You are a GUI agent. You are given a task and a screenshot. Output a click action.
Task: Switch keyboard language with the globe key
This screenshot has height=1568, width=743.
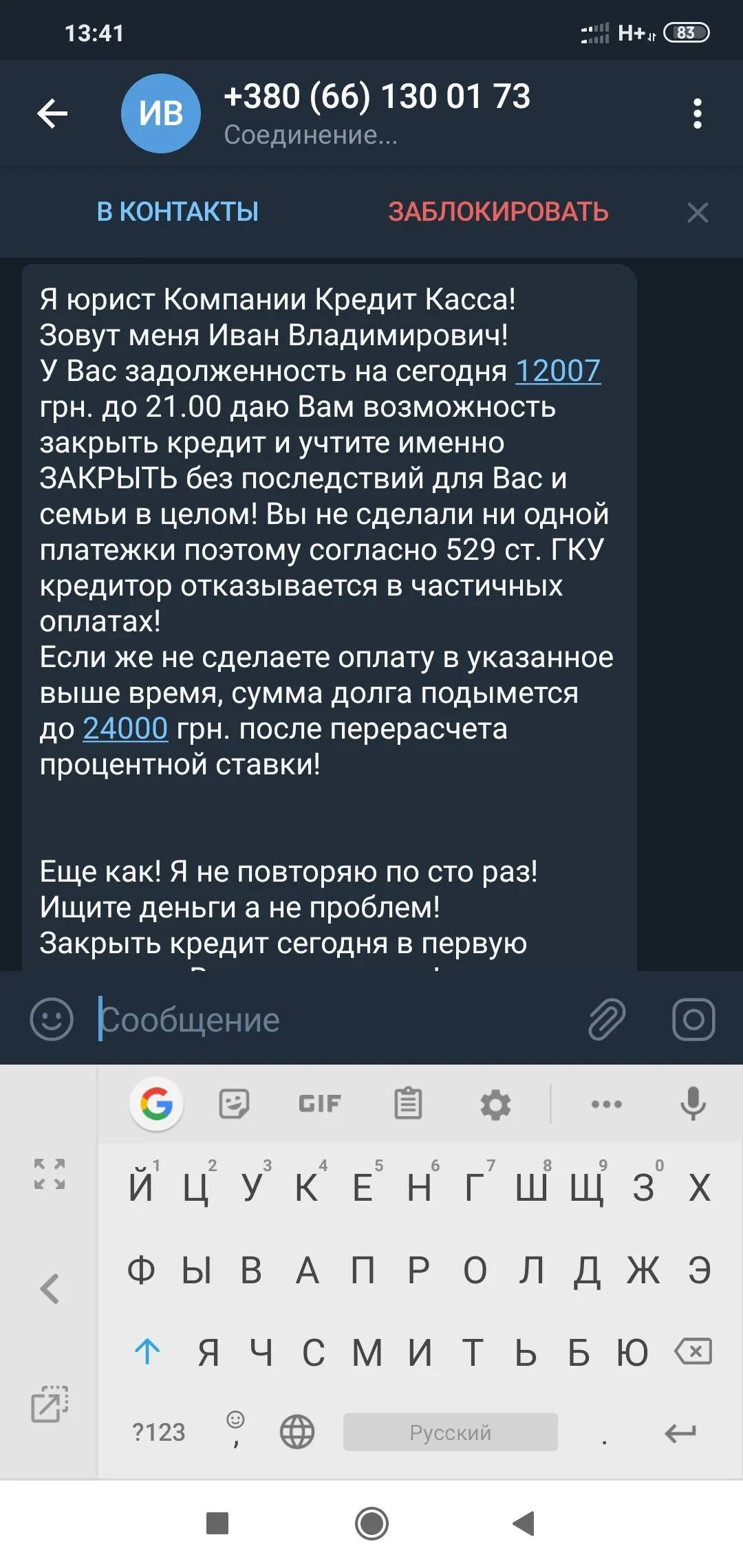coord(297,1433)
